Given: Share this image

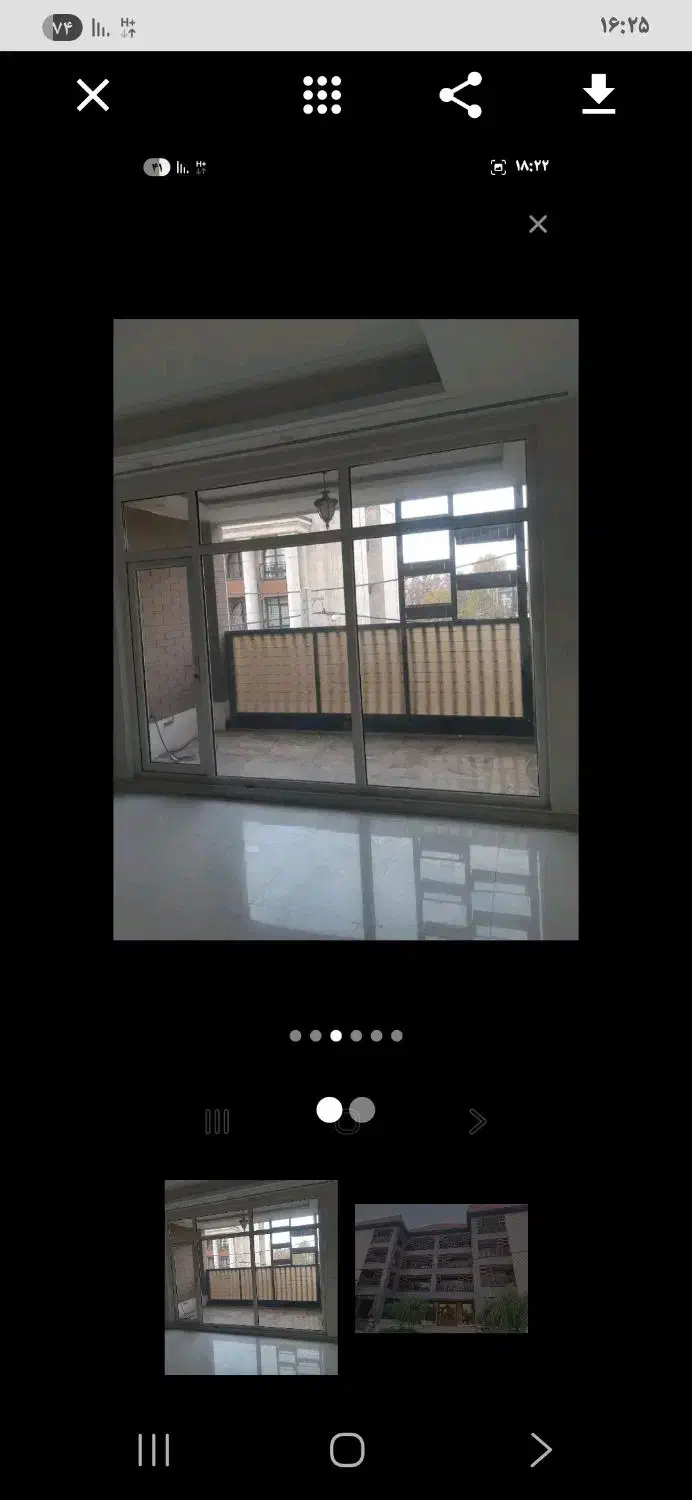Looking at the screenshot, I should (460, 96).
